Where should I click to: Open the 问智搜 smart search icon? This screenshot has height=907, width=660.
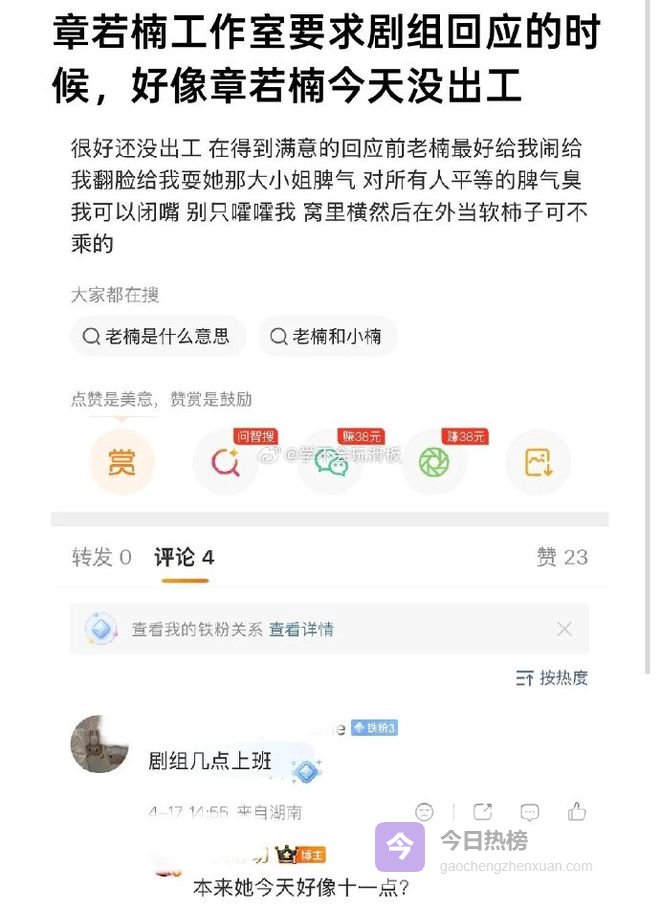[x=225, y=462]
